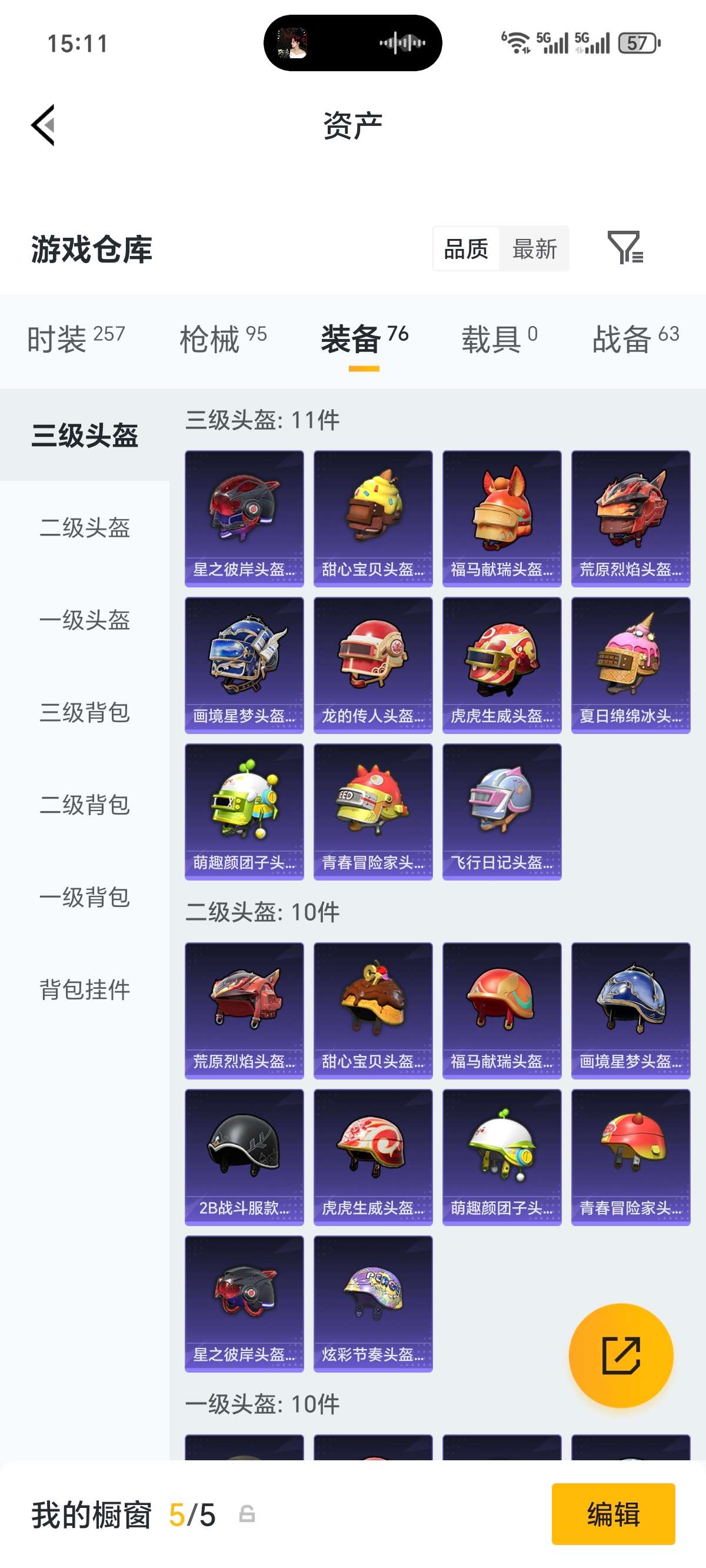Switch sorting to 最新

535,248
